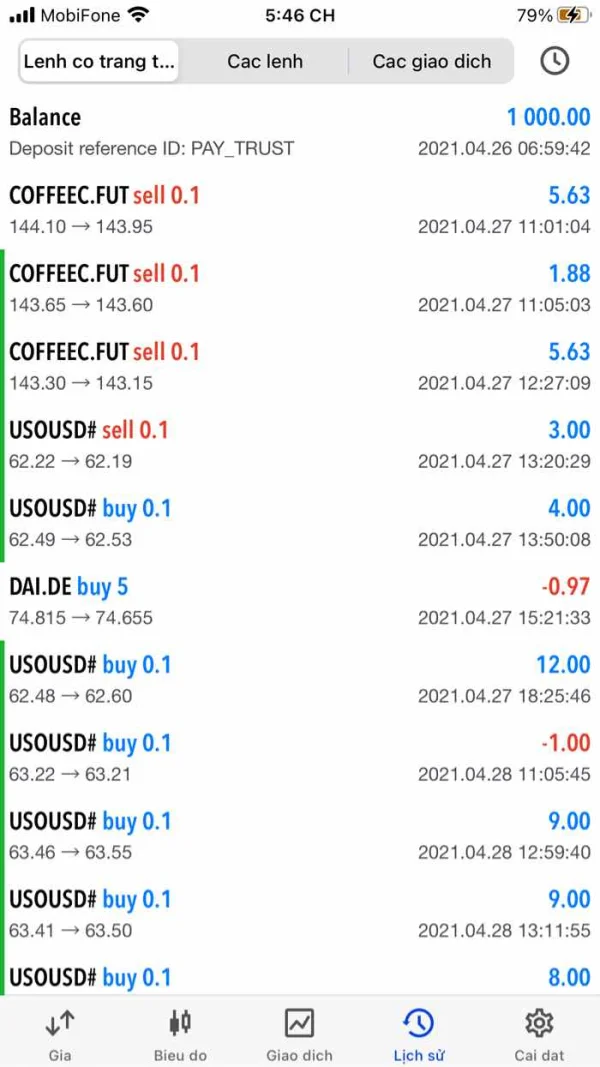Open the history period clock icon
The image size is (600, 1067).
(554, 61)
